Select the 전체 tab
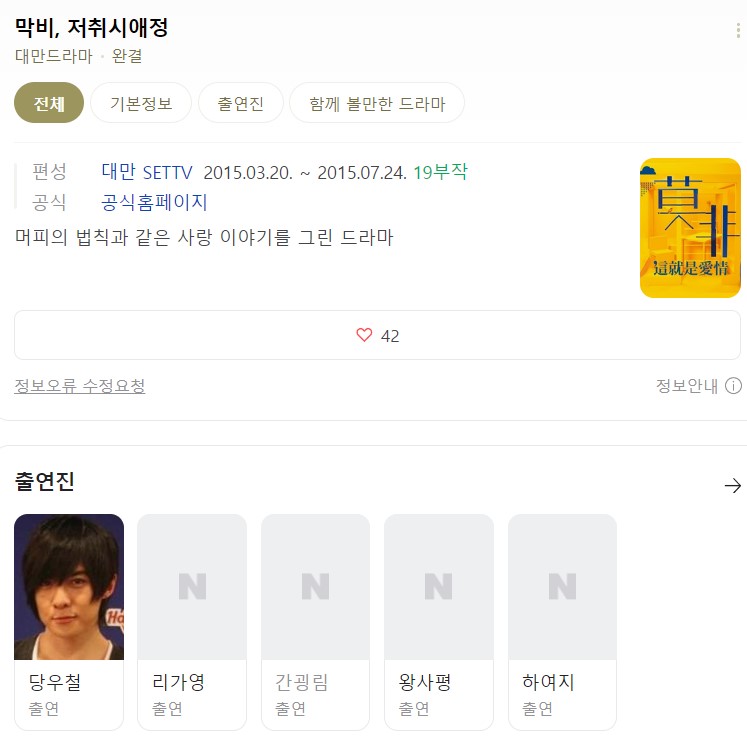The image size is (747, 741). pos(49,103)
